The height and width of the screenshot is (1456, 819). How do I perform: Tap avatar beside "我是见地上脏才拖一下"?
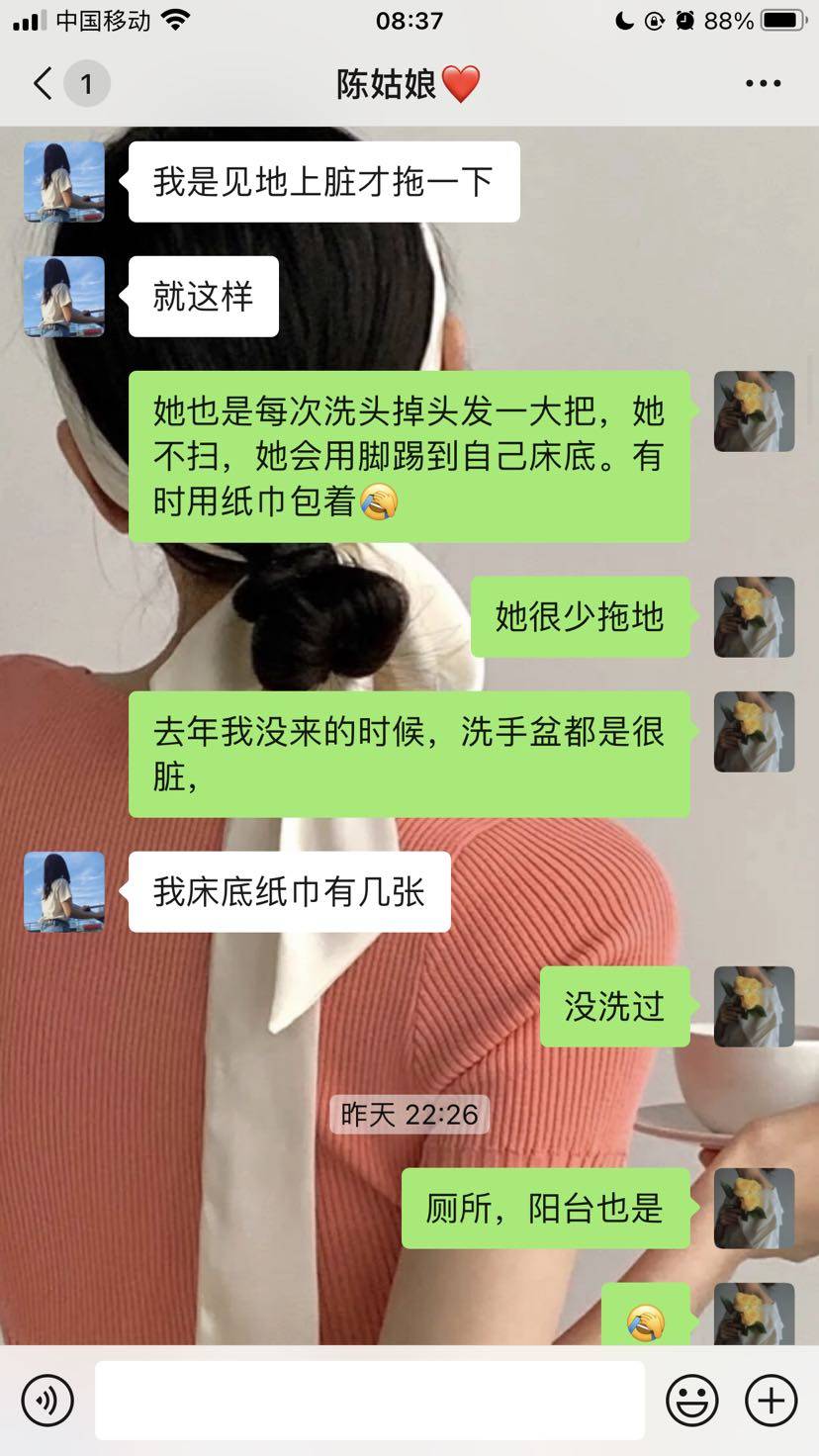click(x=64, y=182)
